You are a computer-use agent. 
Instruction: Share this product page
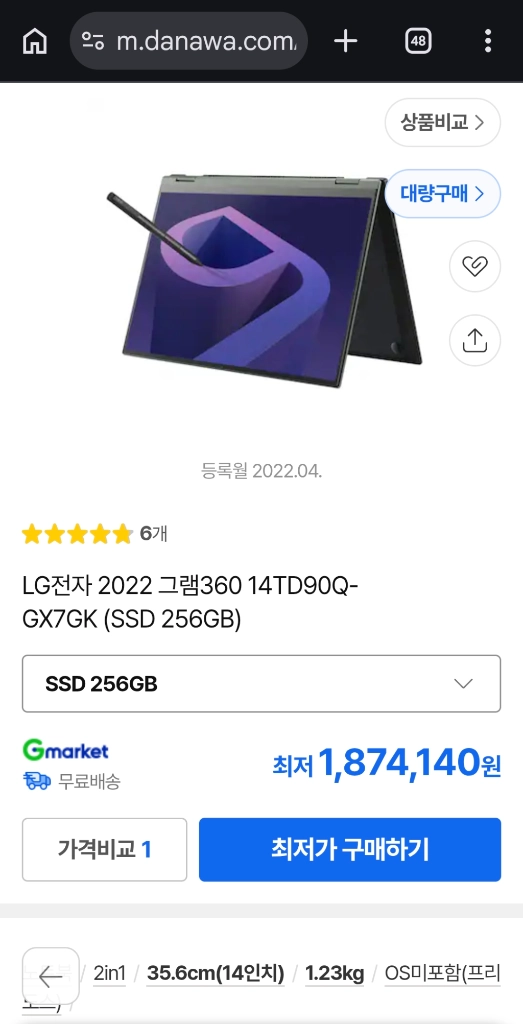point(475,340)
